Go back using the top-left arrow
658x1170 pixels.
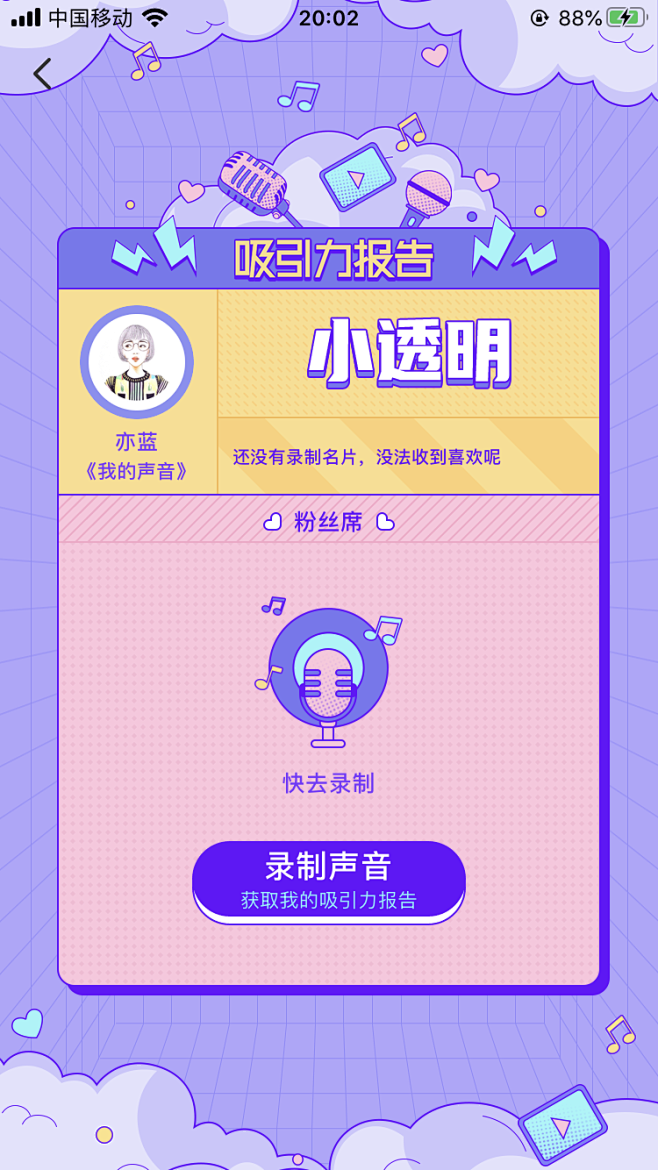pos(43,73)
